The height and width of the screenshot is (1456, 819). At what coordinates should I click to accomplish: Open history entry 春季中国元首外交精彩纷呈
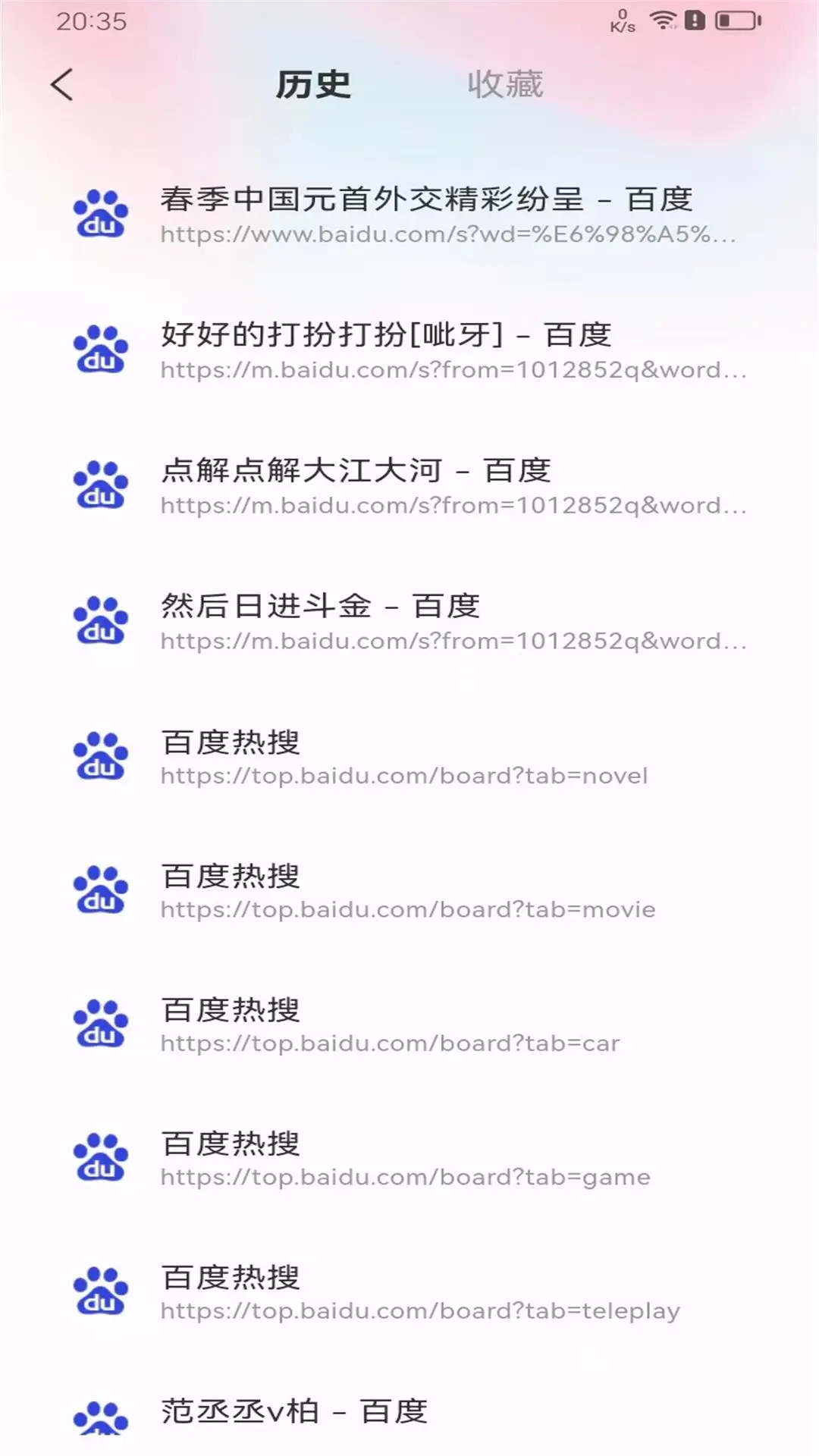pyautogui.click(x=425, y=215)
